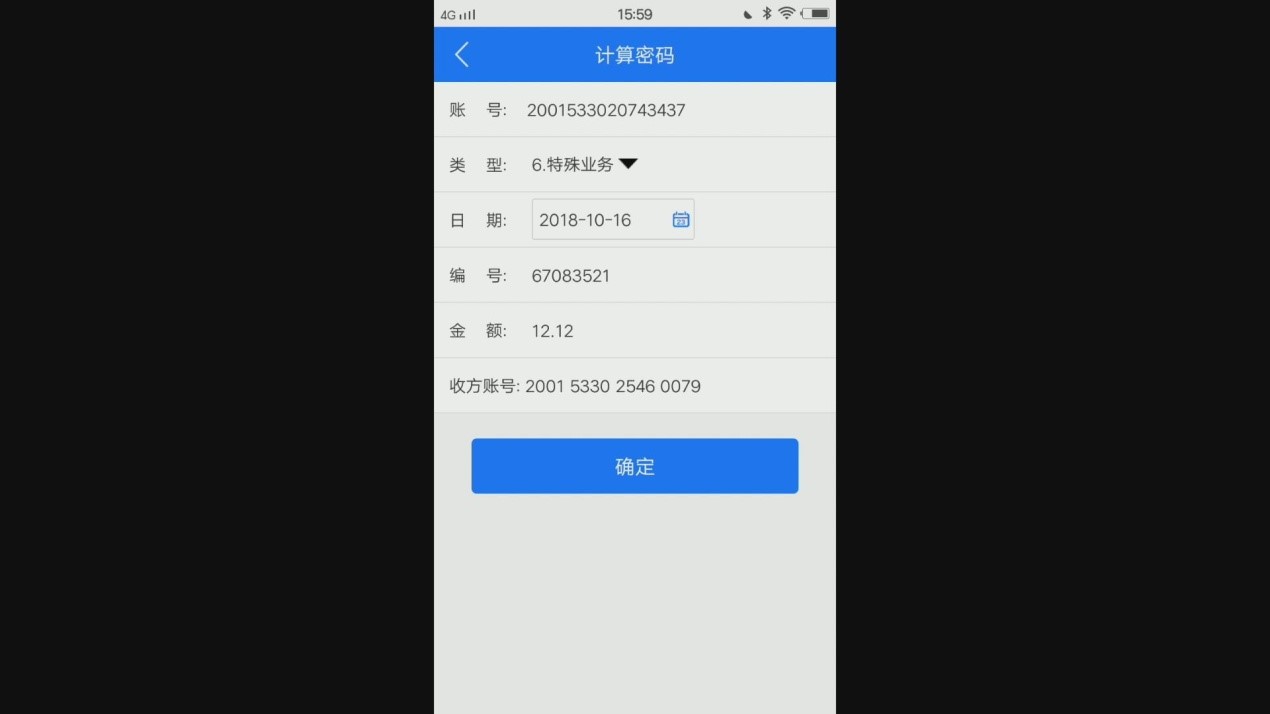Tap the calendar icon in the date field

point(681,220)
